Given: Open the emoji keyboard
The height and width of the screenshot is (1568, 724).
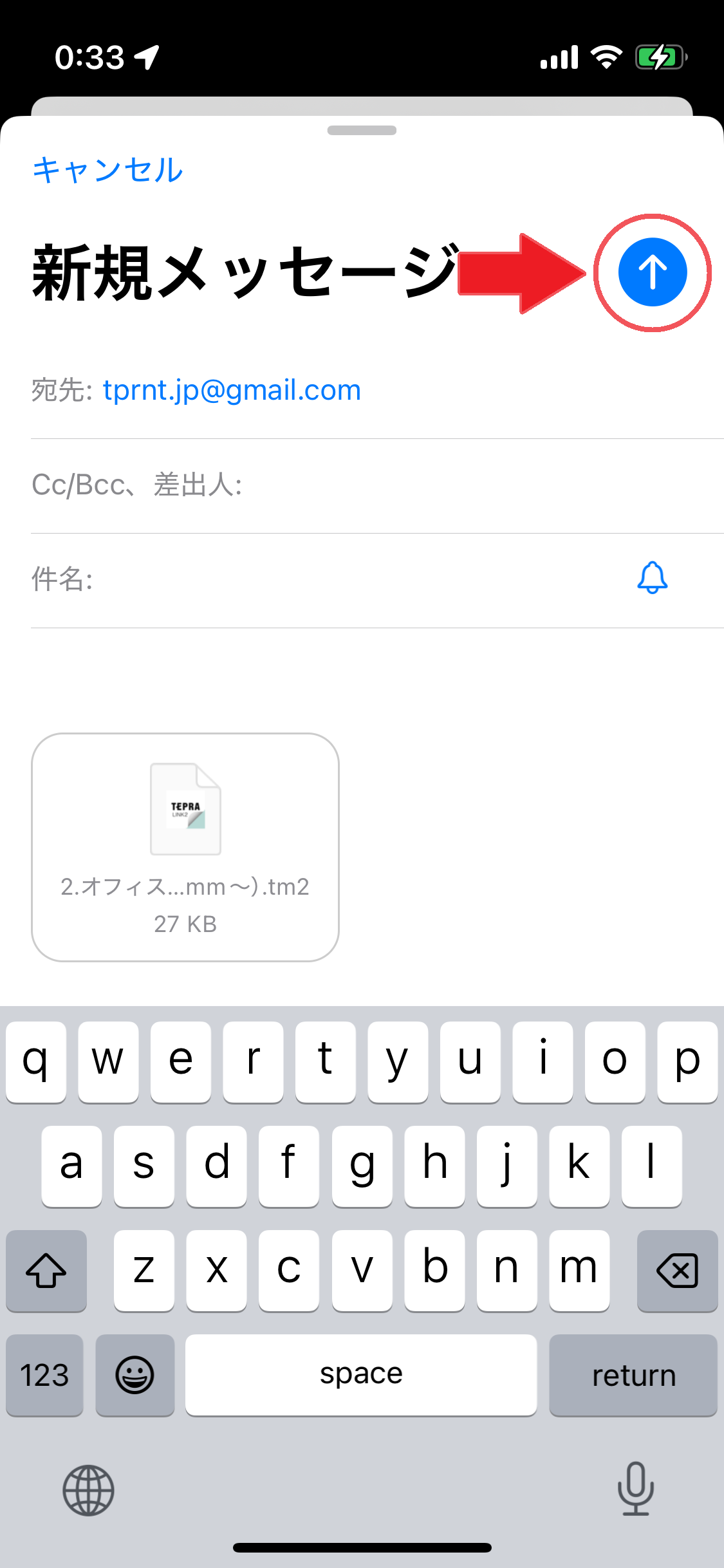Looking at the screenshot, I should pyautogui.click(x=135, y=1376).
